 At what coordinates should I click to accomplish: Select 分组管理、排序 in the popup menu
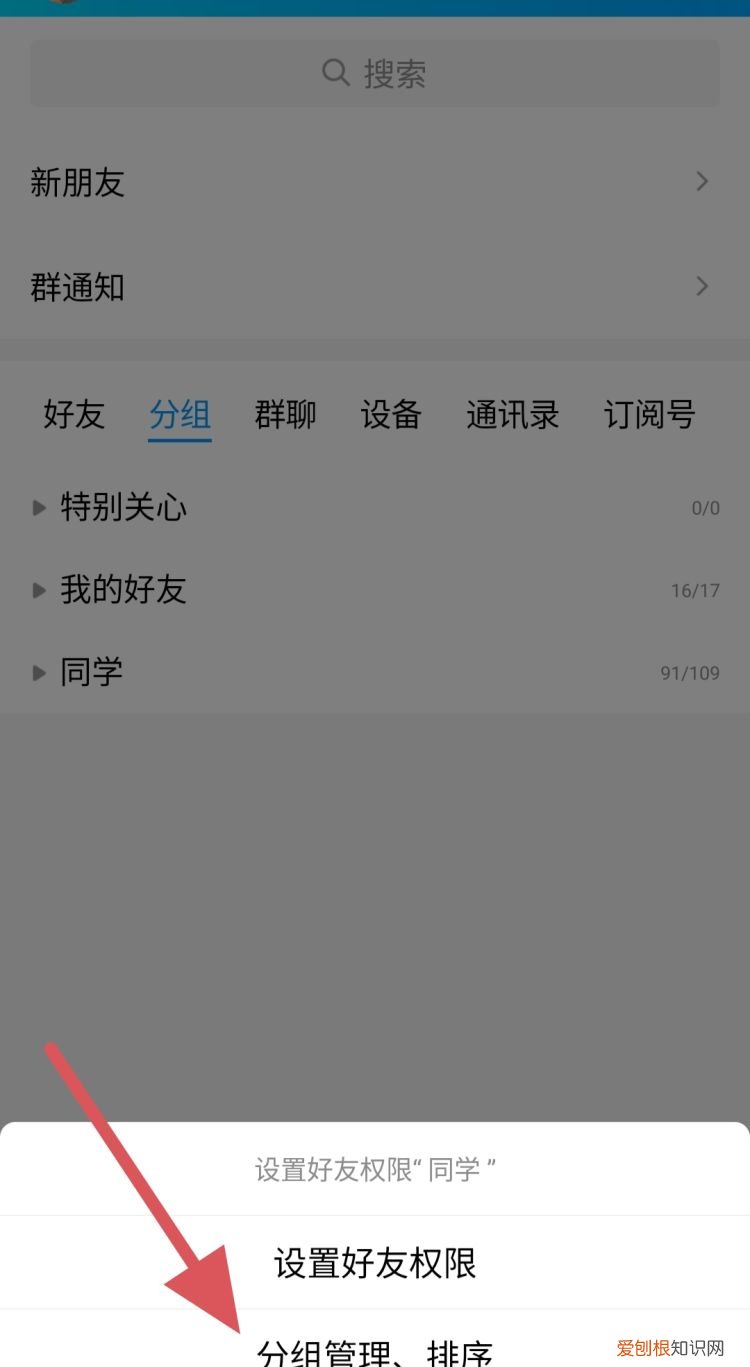[375, 1352]
